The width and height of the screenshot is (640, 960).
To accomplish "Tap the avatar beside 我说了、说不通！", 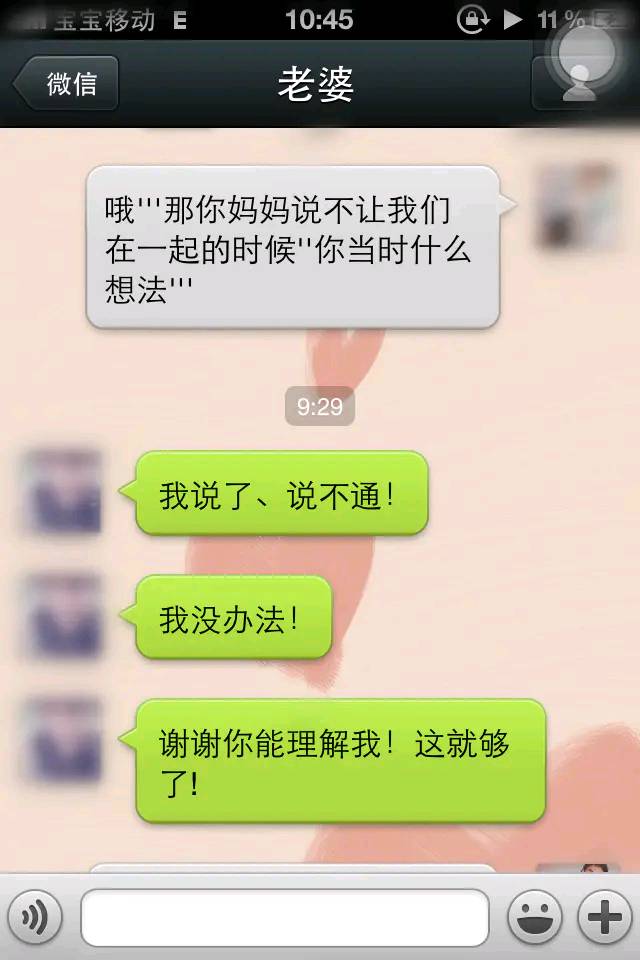I will [x=62, y=493].
